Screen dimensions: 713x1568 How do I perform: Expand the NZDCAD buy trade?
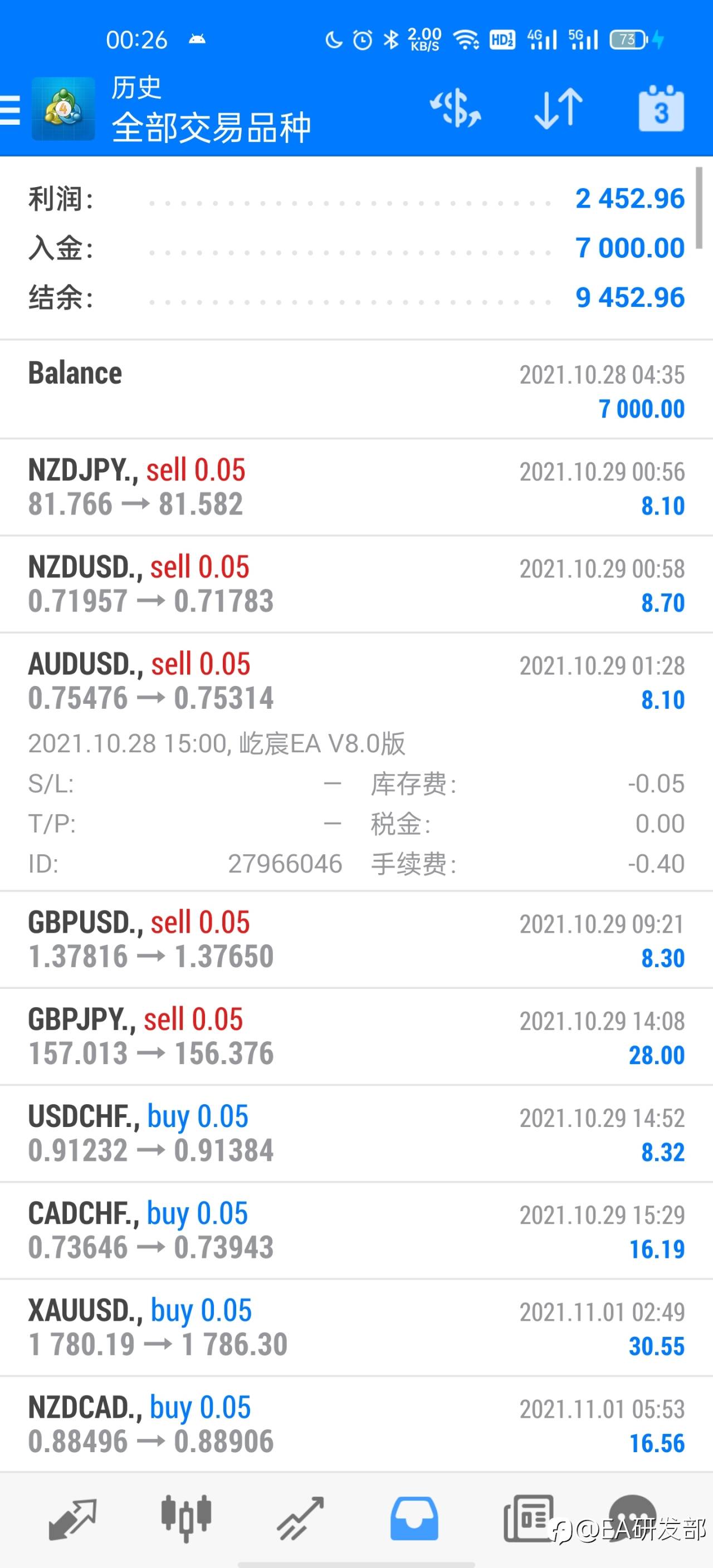click(356, 1424)
